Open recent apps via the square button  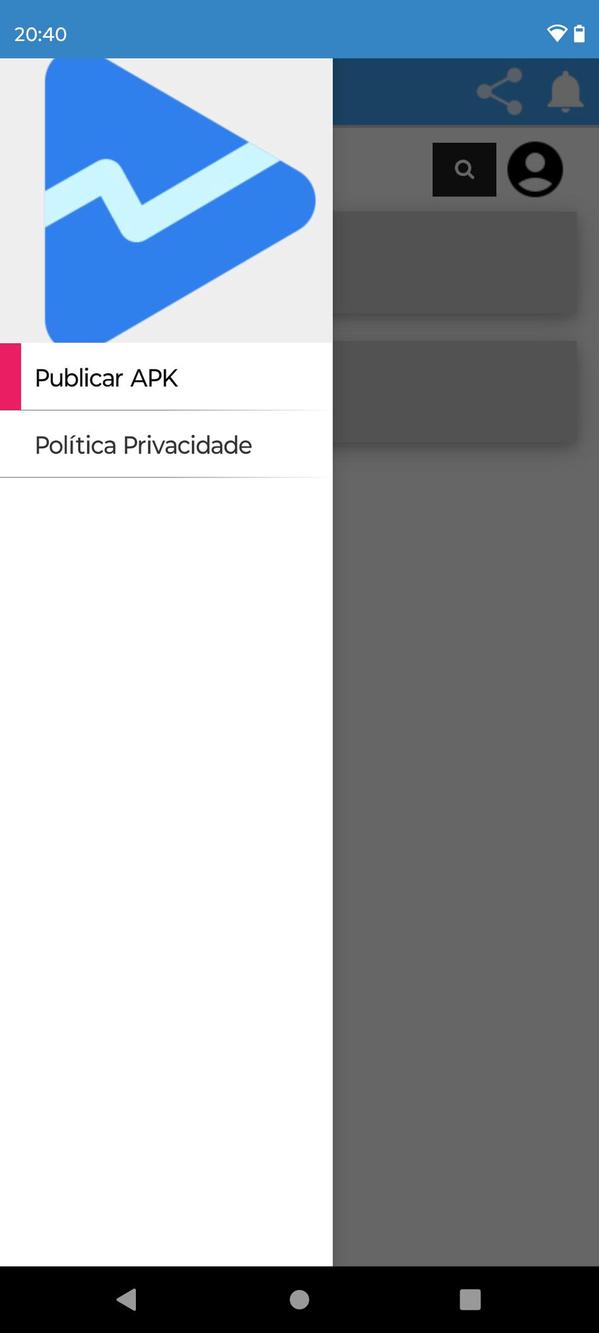(470, 1299)
